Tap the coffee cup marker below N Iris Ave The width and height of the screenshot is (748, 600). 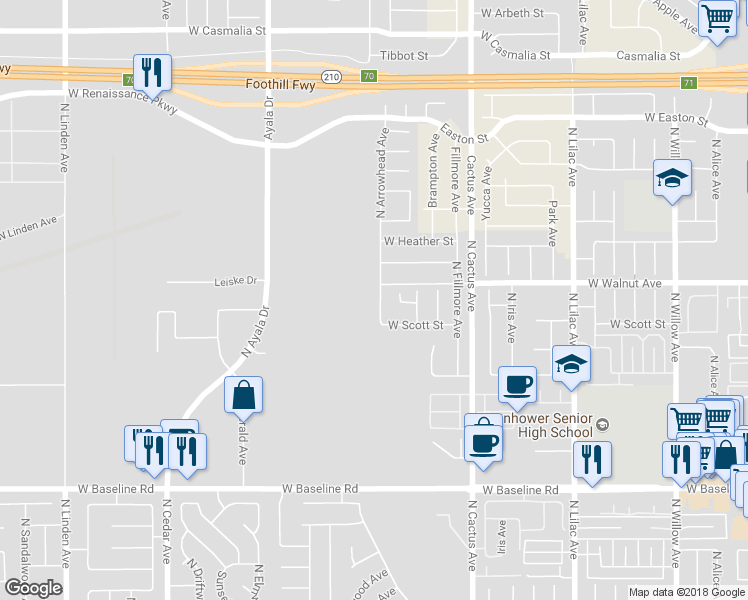[x=517, y=386]
